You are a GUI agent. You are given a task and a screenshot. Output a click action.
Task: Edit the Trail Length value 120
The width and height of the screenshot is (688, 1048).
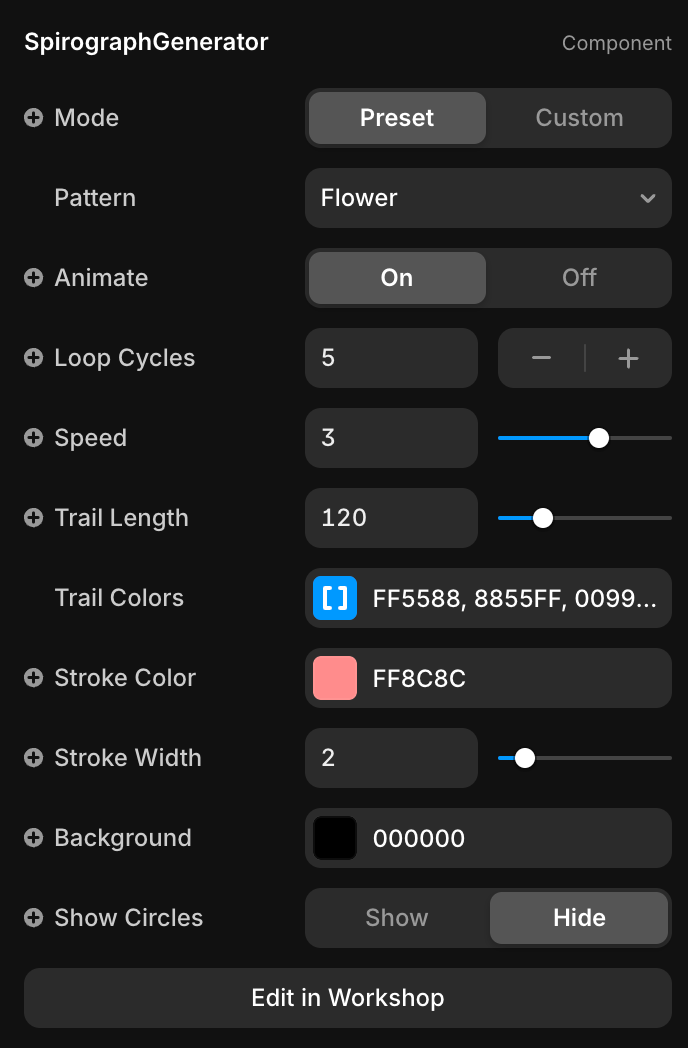pos(390,518)
